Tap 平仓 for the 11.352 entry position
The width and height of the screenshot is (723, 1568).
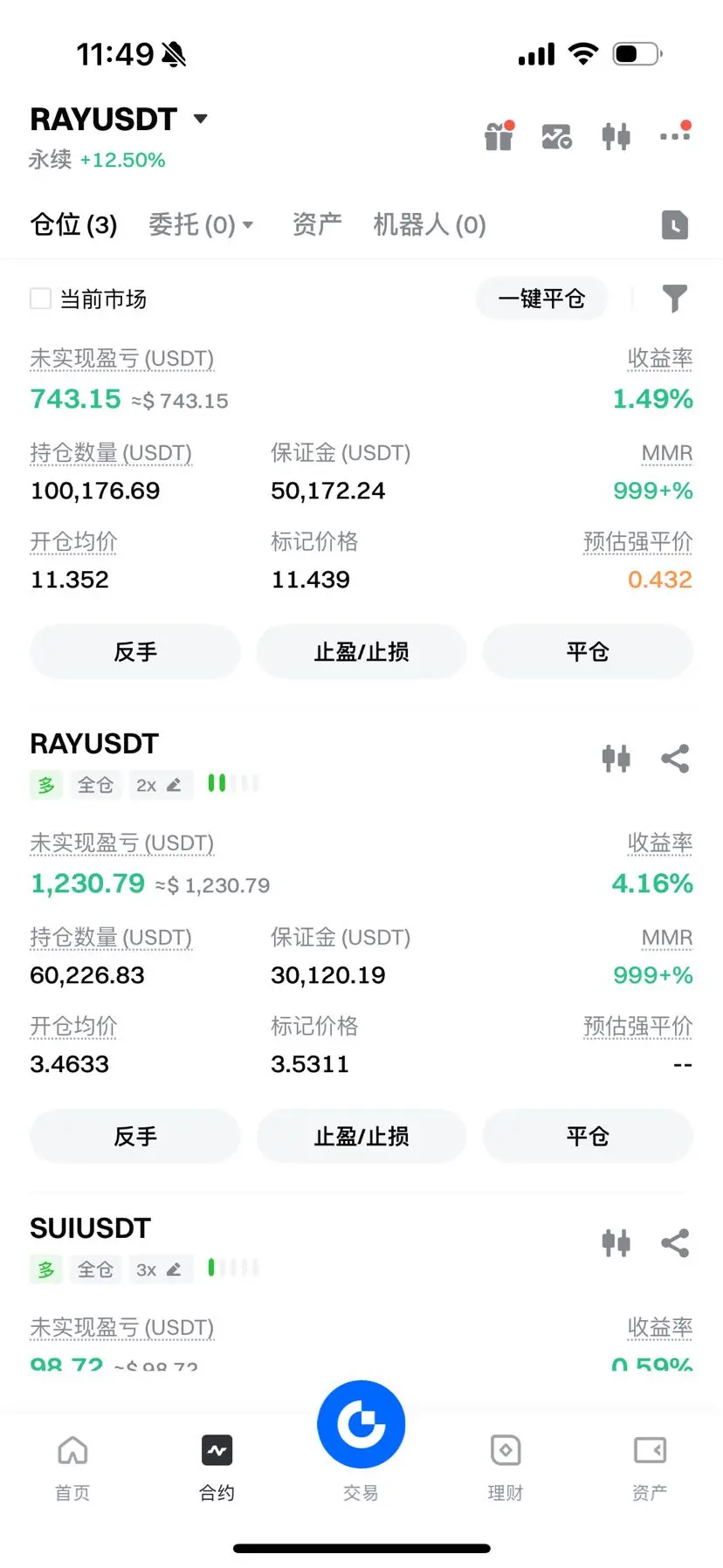tap(588, 651)
